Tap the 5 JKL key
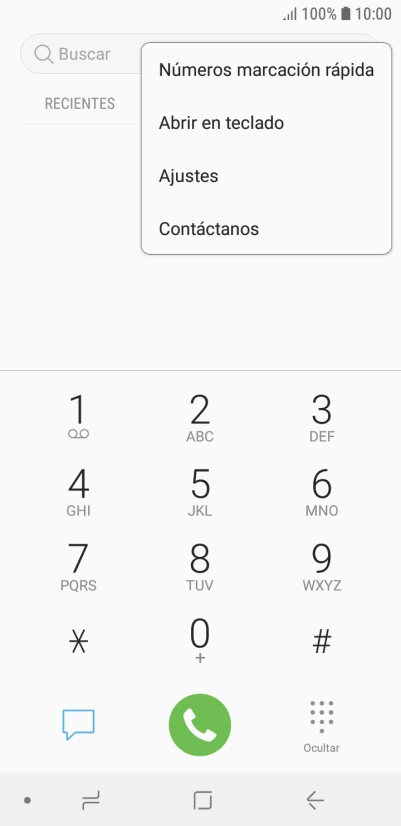This screenshot has height=826, width=401. 200,492
